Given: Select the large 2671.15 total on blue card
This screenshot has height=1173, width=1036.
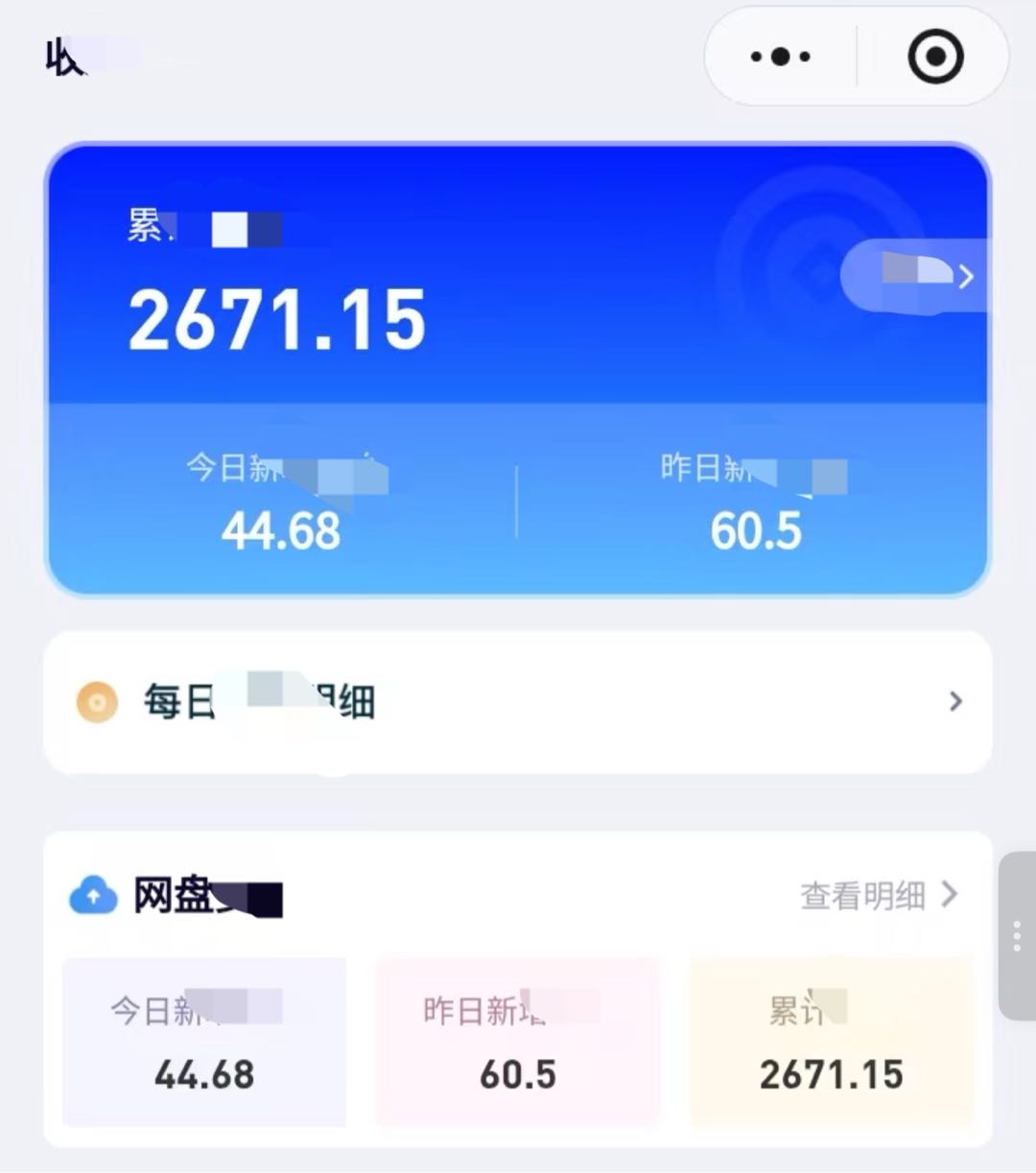Looking at the screenshot, I should [277, 320].
